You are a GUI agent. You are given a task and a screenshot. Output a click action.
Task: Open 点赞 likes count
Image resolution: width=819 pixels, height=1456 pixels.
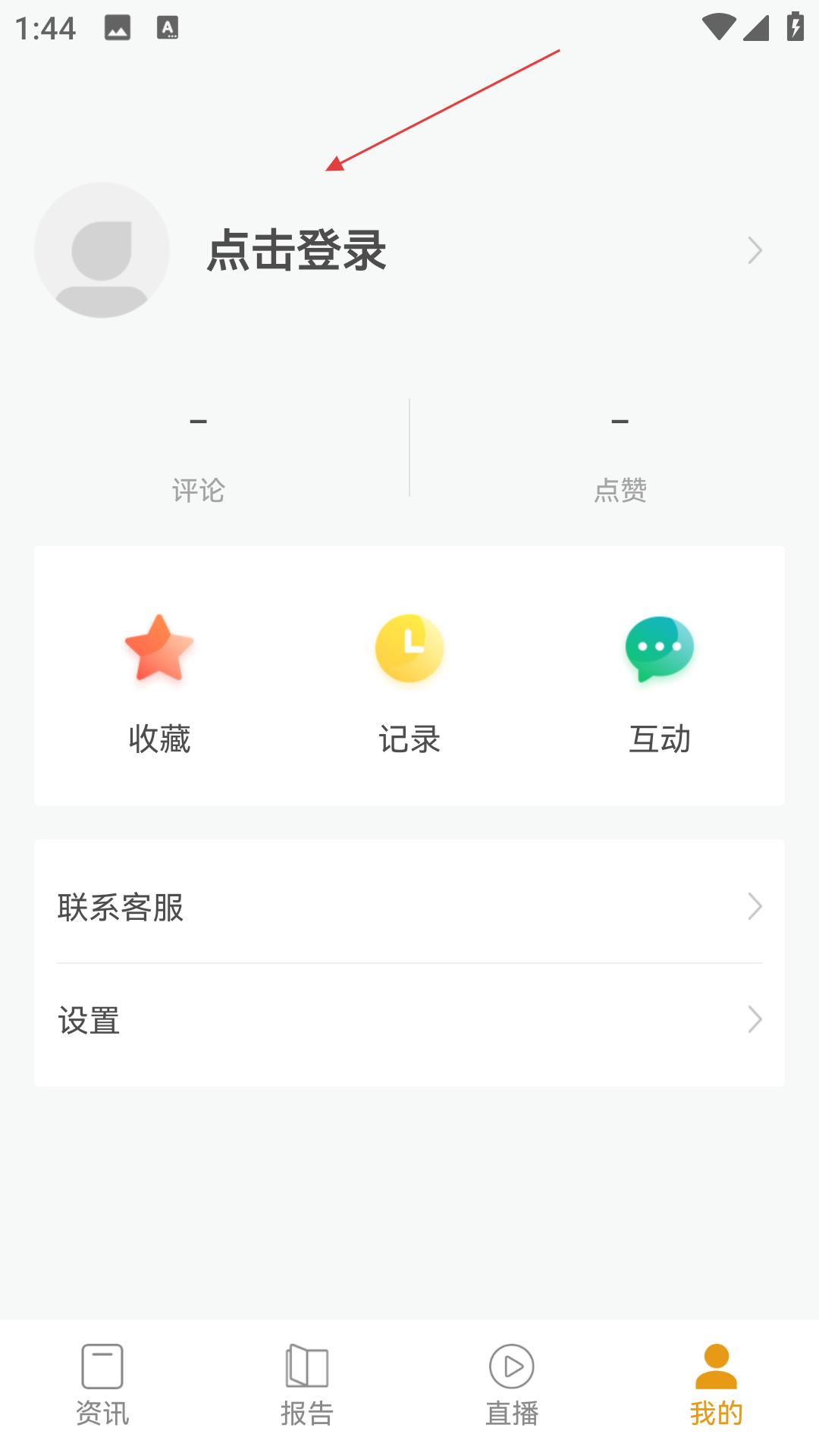620,455
